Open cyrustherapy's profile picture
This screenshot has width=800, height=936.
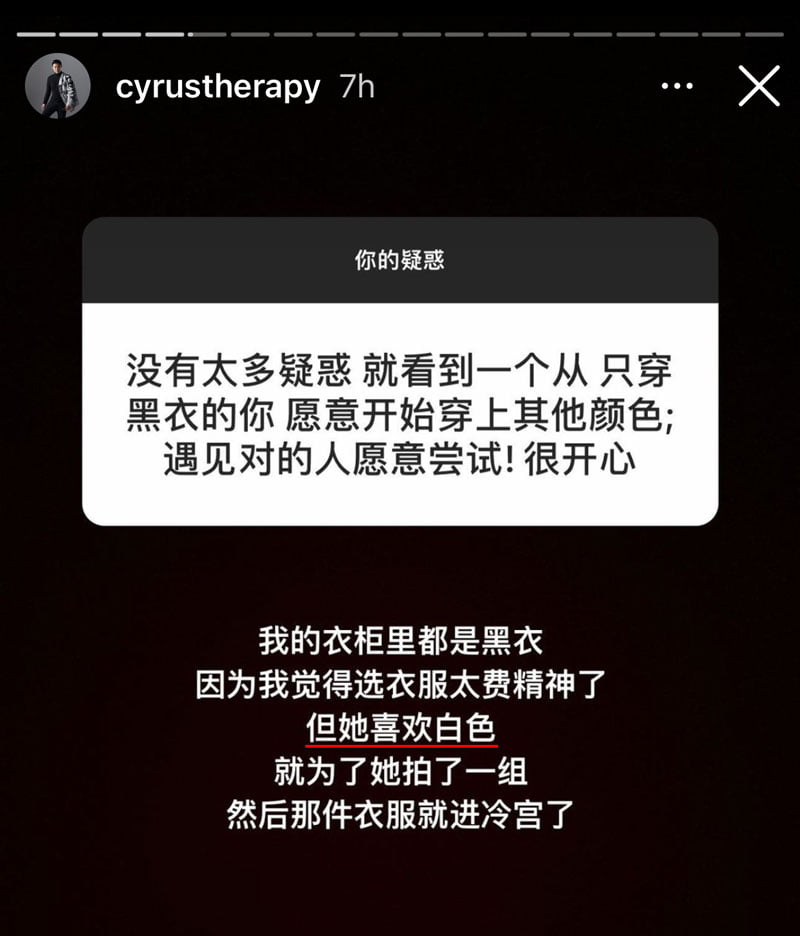57,86
